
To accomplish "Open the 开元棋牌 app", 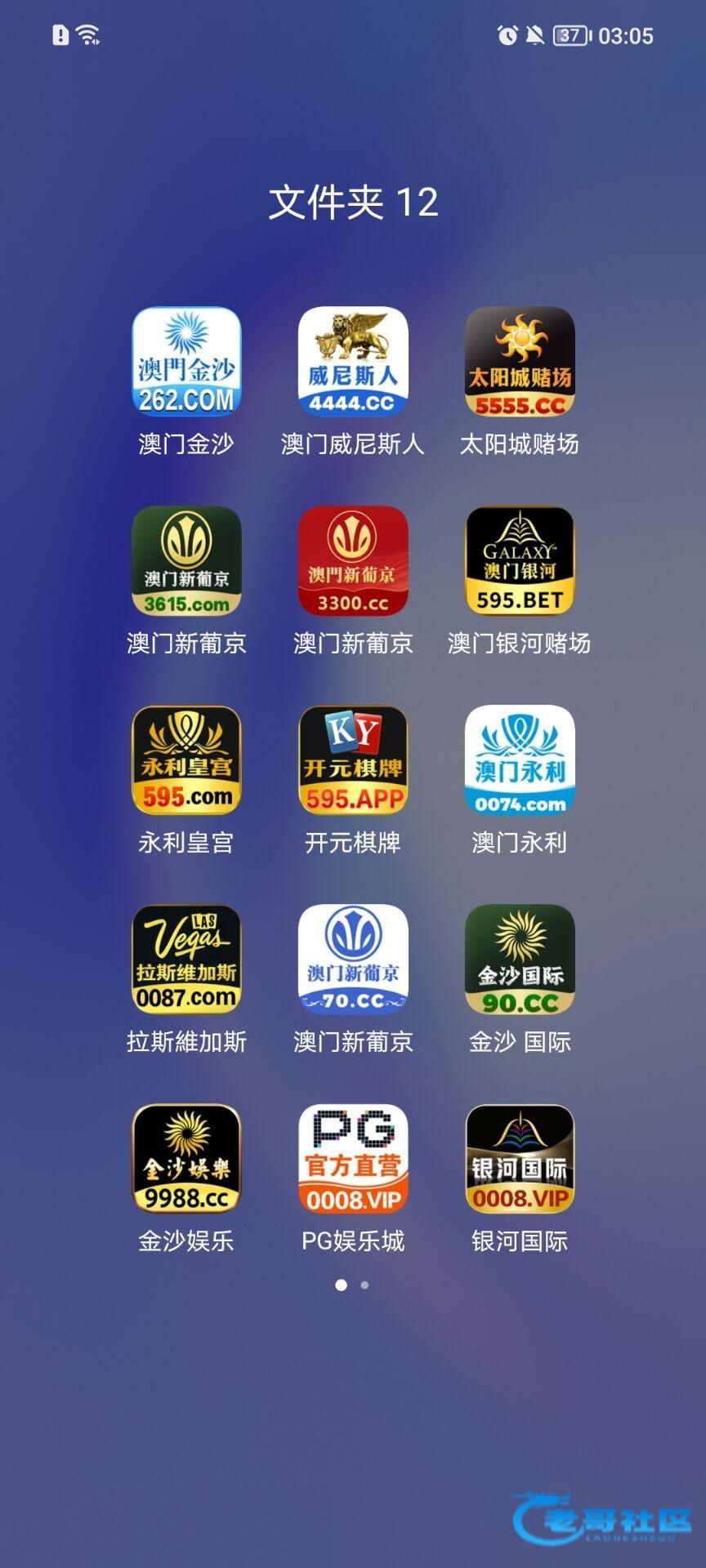I will point(353,759).
